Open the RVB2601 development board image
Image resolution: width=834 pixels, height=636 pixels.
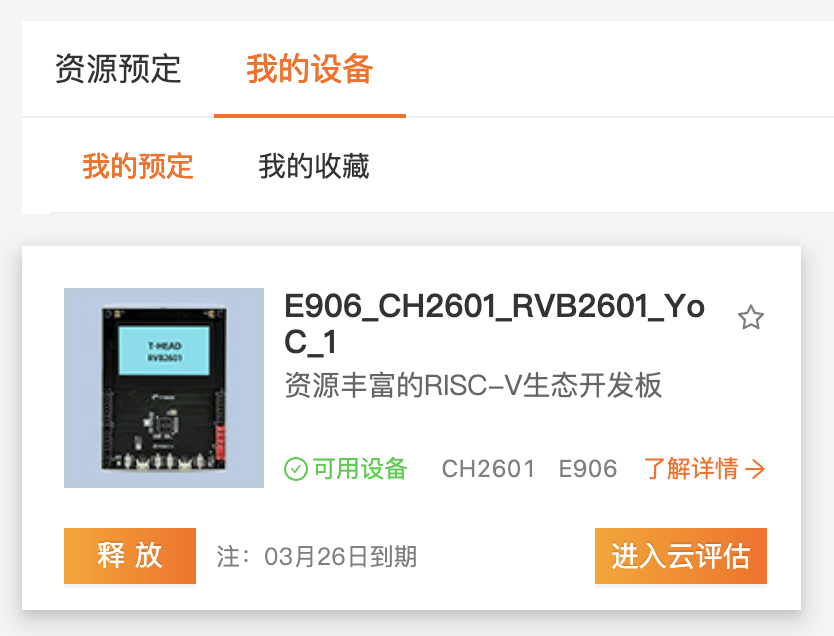pyautogui.click(x=164, y=388)
